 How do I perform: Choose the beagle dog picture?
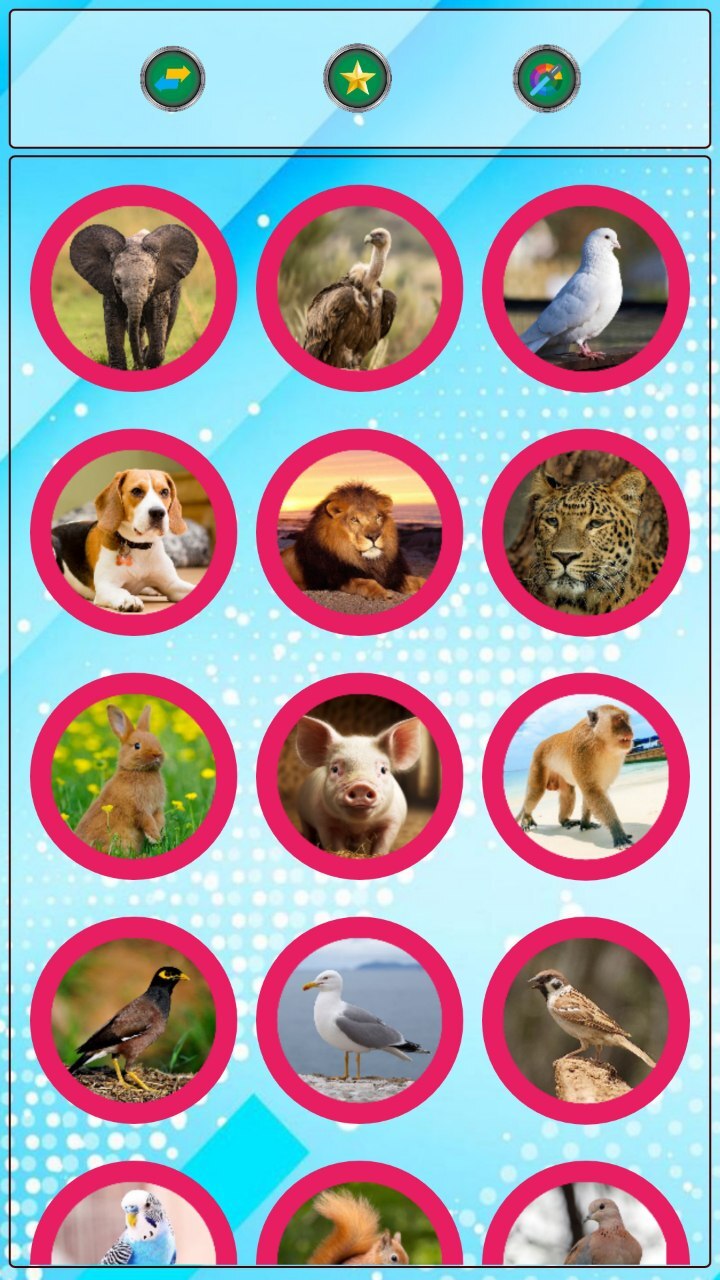134,532
